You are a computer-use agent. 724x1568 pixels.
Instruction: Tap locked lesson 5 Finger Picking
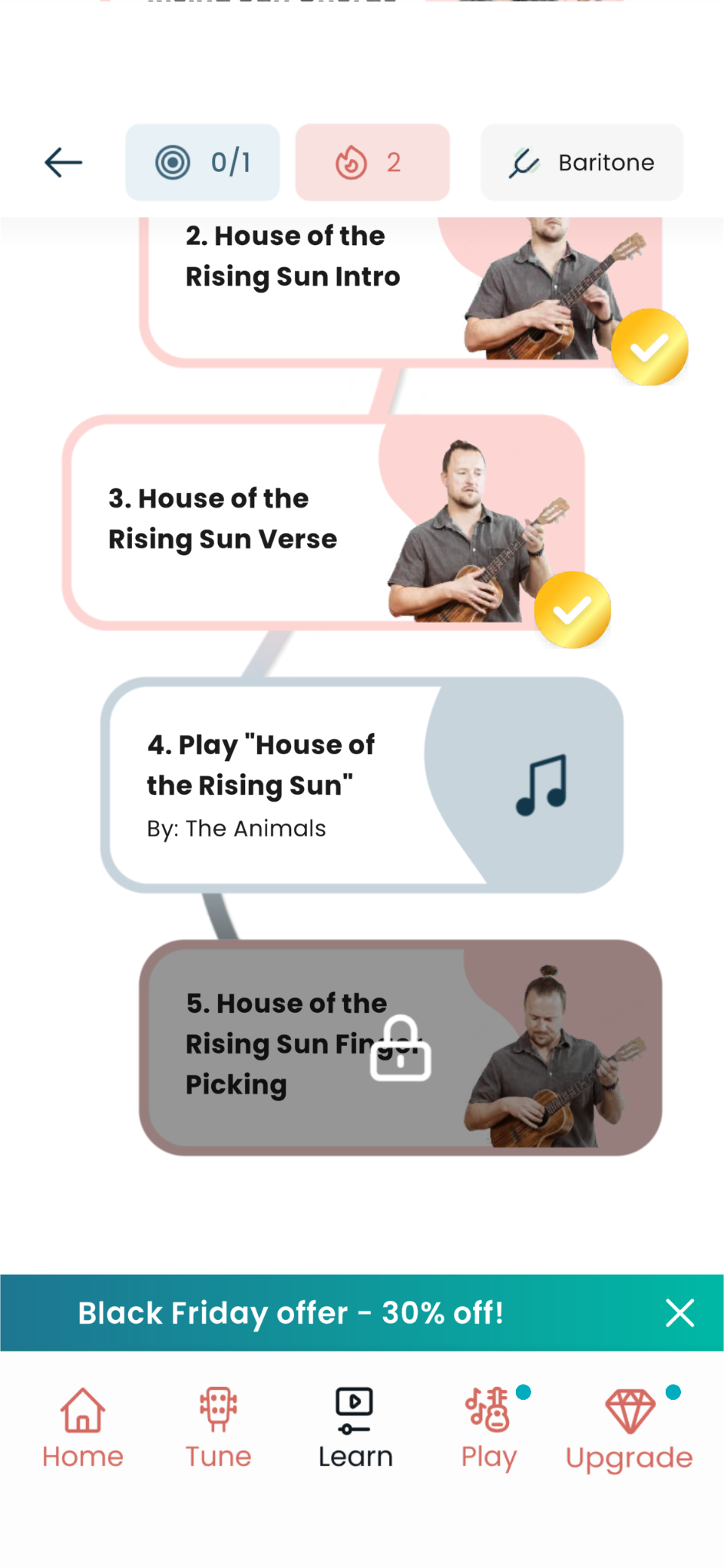click(x=400, y=1047)
